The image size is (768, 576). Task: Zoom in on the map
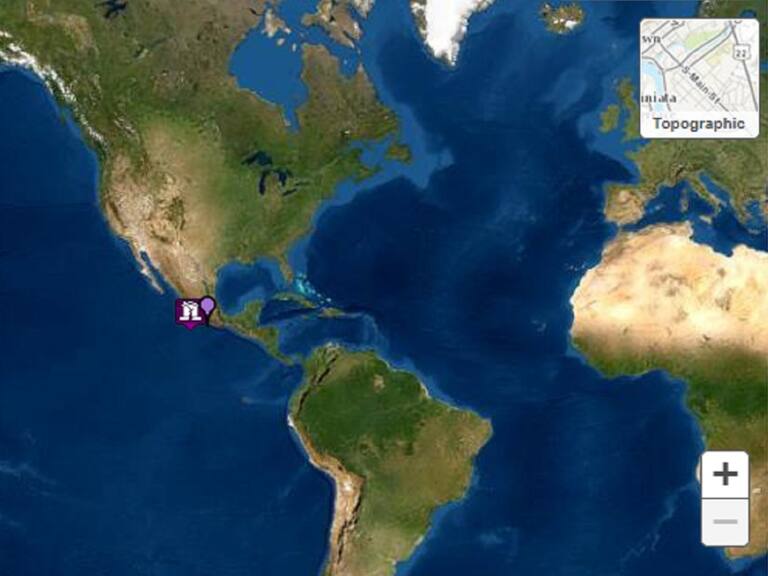(725, 474)
